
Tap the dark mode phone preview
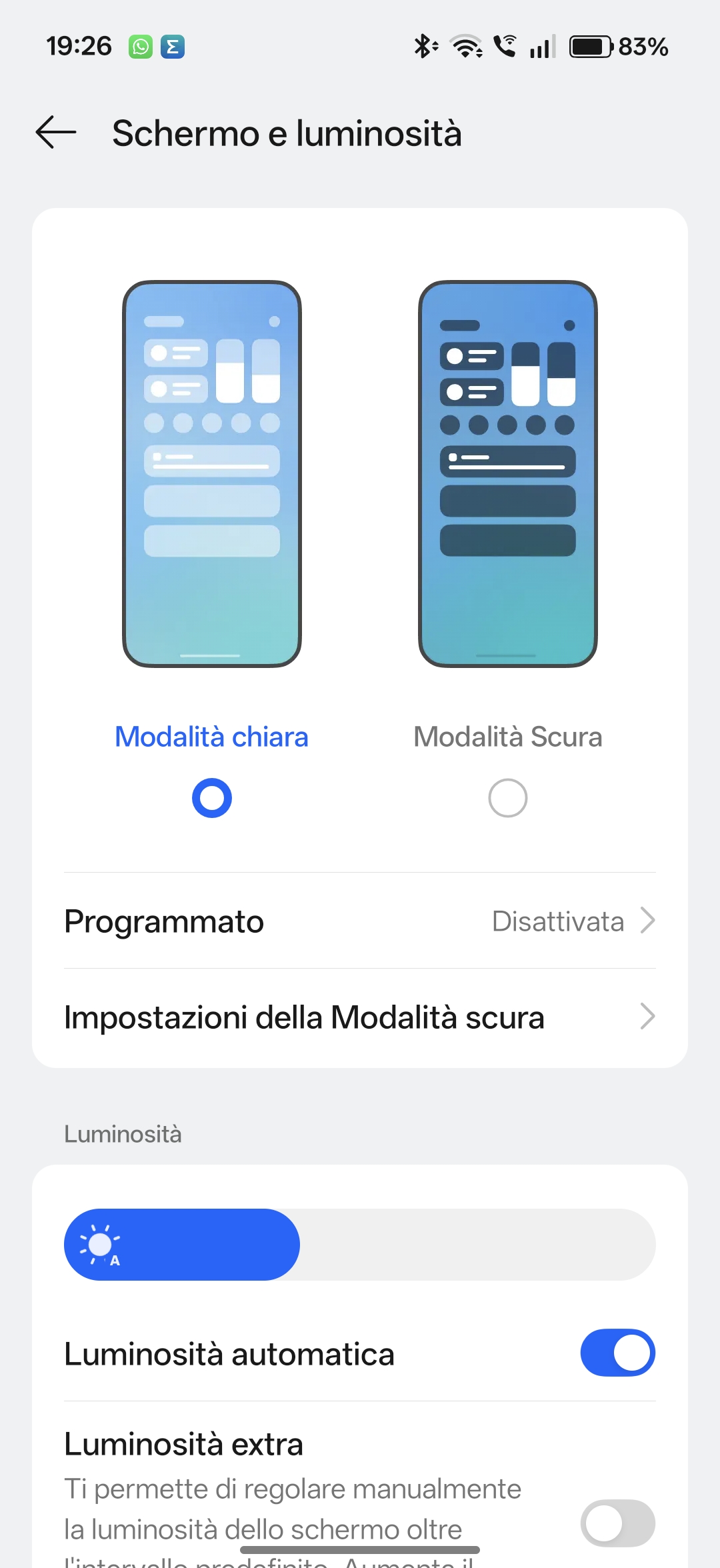coord(507,473)
